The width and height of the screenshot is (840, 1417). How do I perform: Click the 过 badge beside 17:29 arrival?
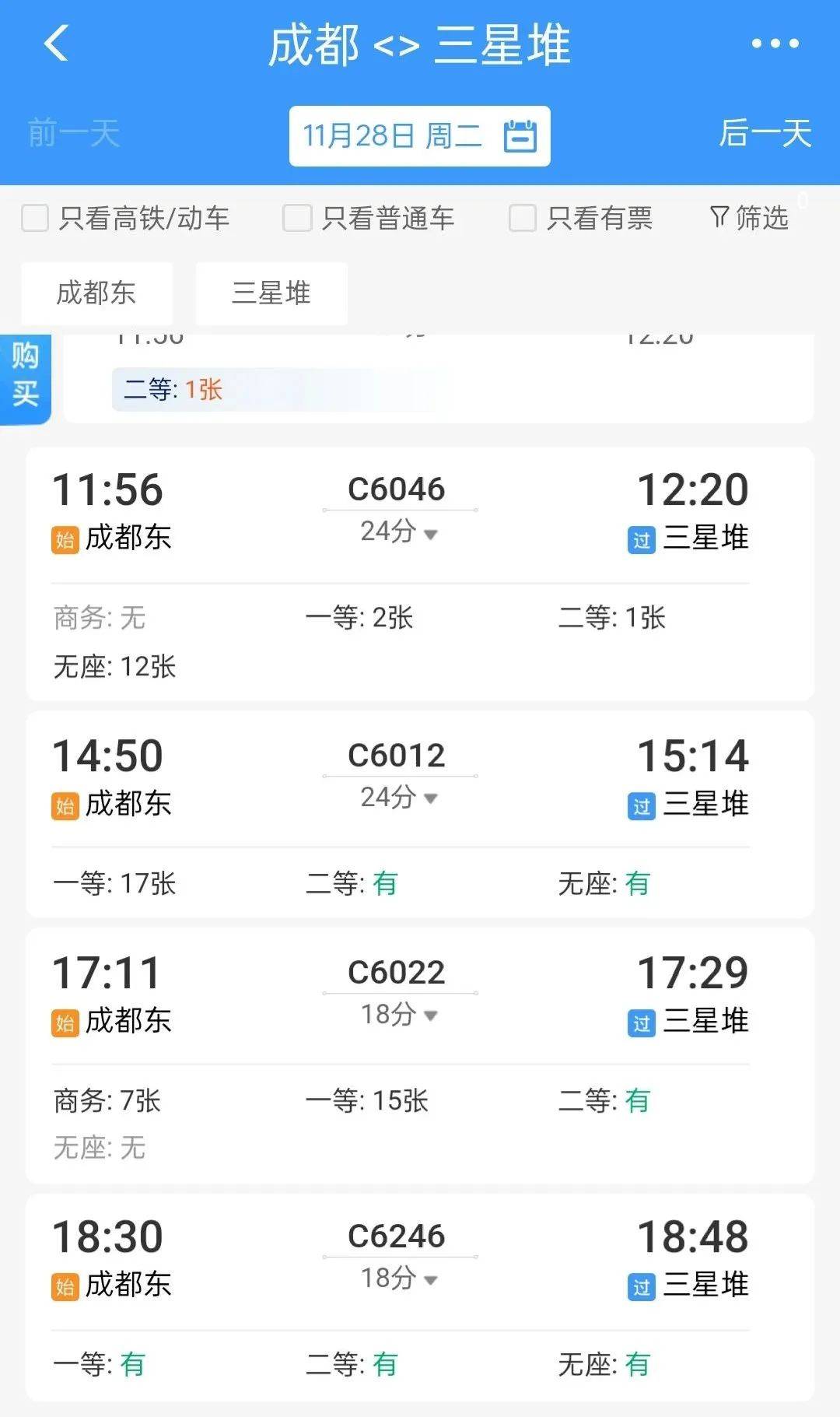(x=640, y=1022)
